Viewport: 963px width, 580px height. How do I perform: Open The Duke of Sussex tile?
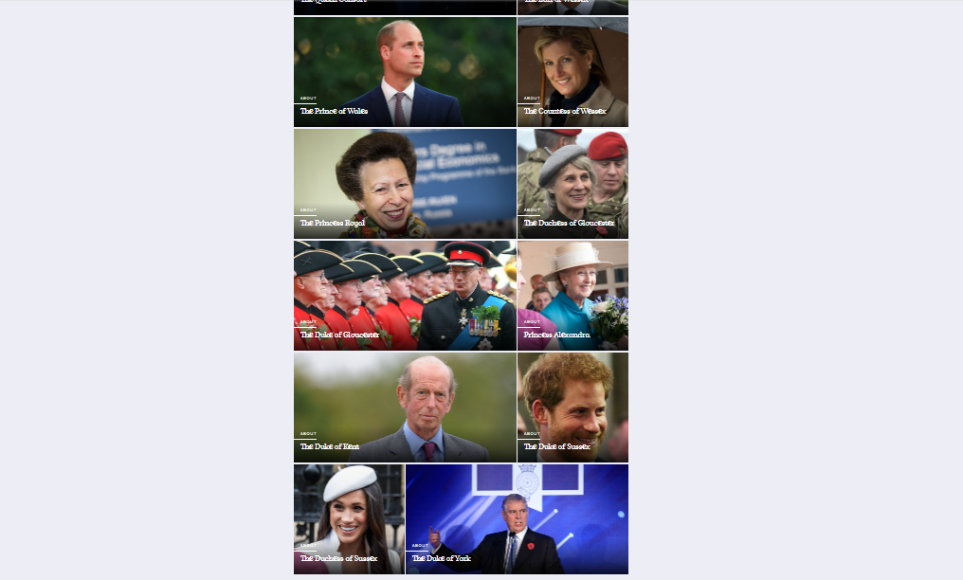tap(572, 408)
